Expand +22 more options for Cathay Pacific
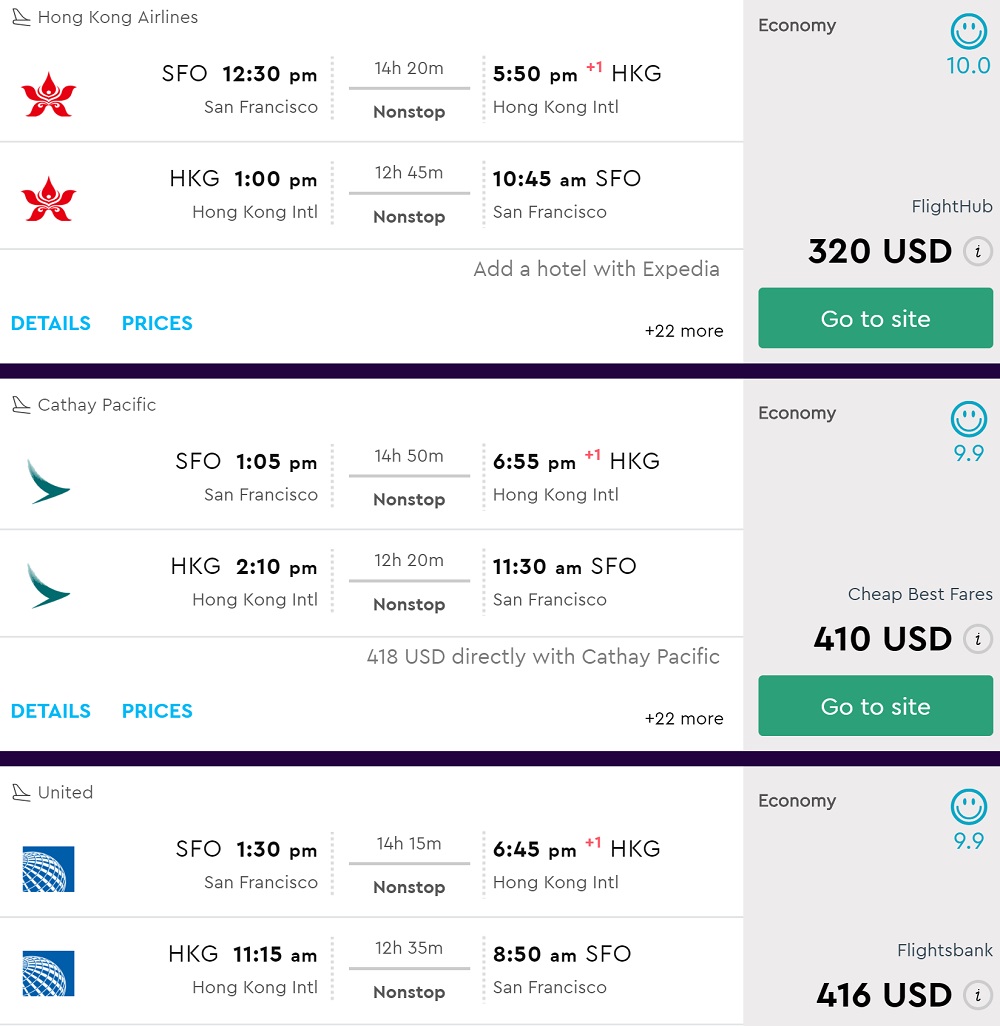The width and height of the screenshot is (1000, 1026). pyautogui.click(x=684, y=719)
